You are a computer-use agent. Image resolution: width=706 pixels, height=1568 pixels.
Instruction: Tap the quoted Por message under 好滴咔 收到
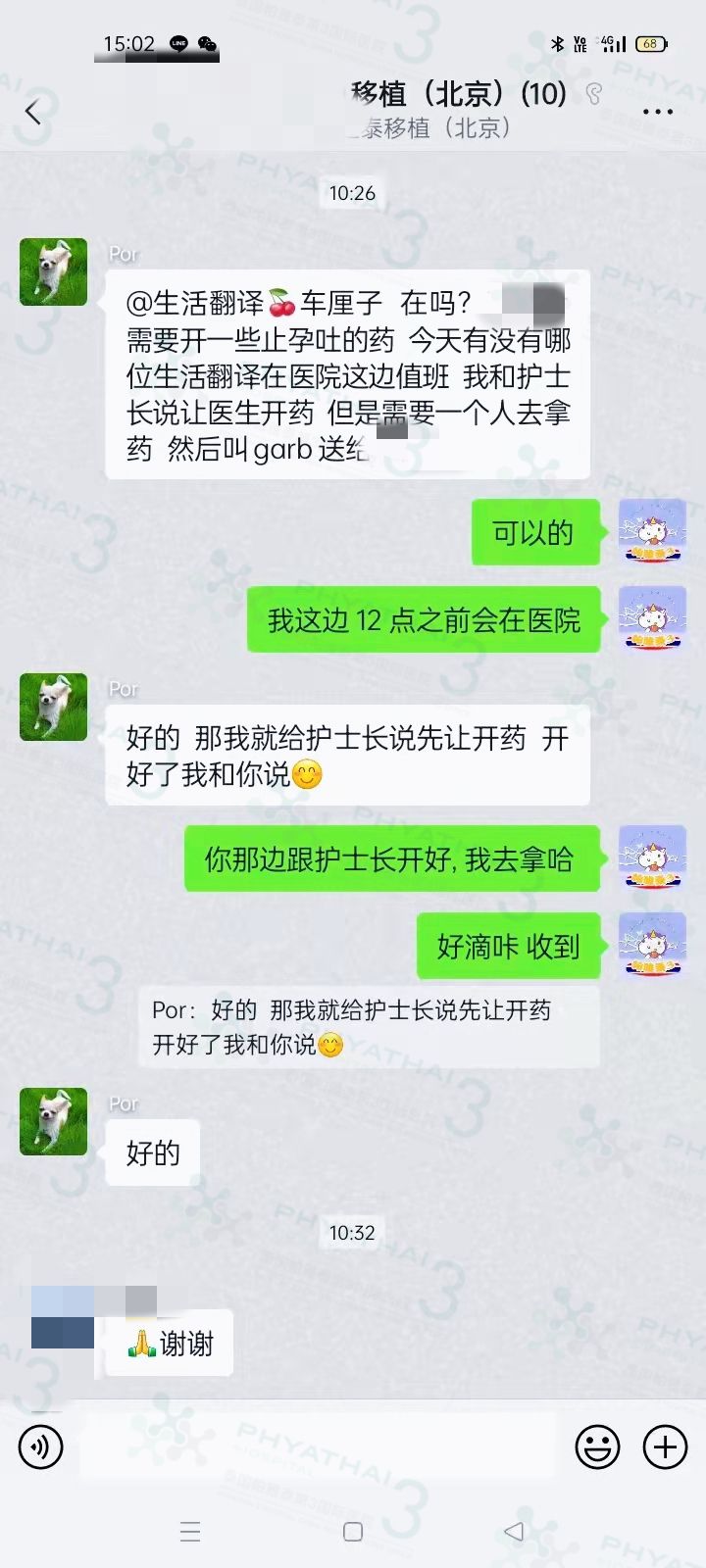(x=368, y=1027)
